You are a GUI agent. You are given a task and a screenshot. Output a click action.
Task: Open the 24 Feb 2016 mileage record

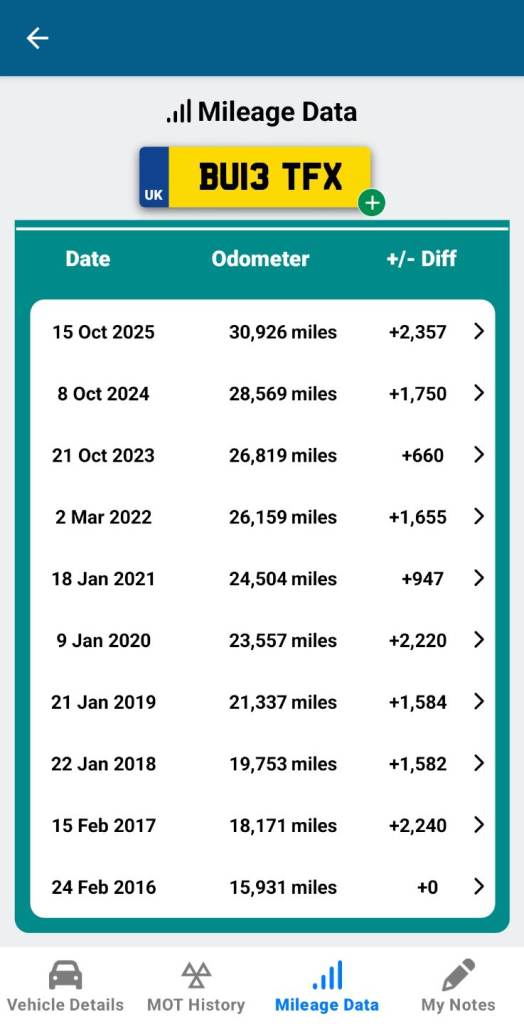click(x=263, y=887)
